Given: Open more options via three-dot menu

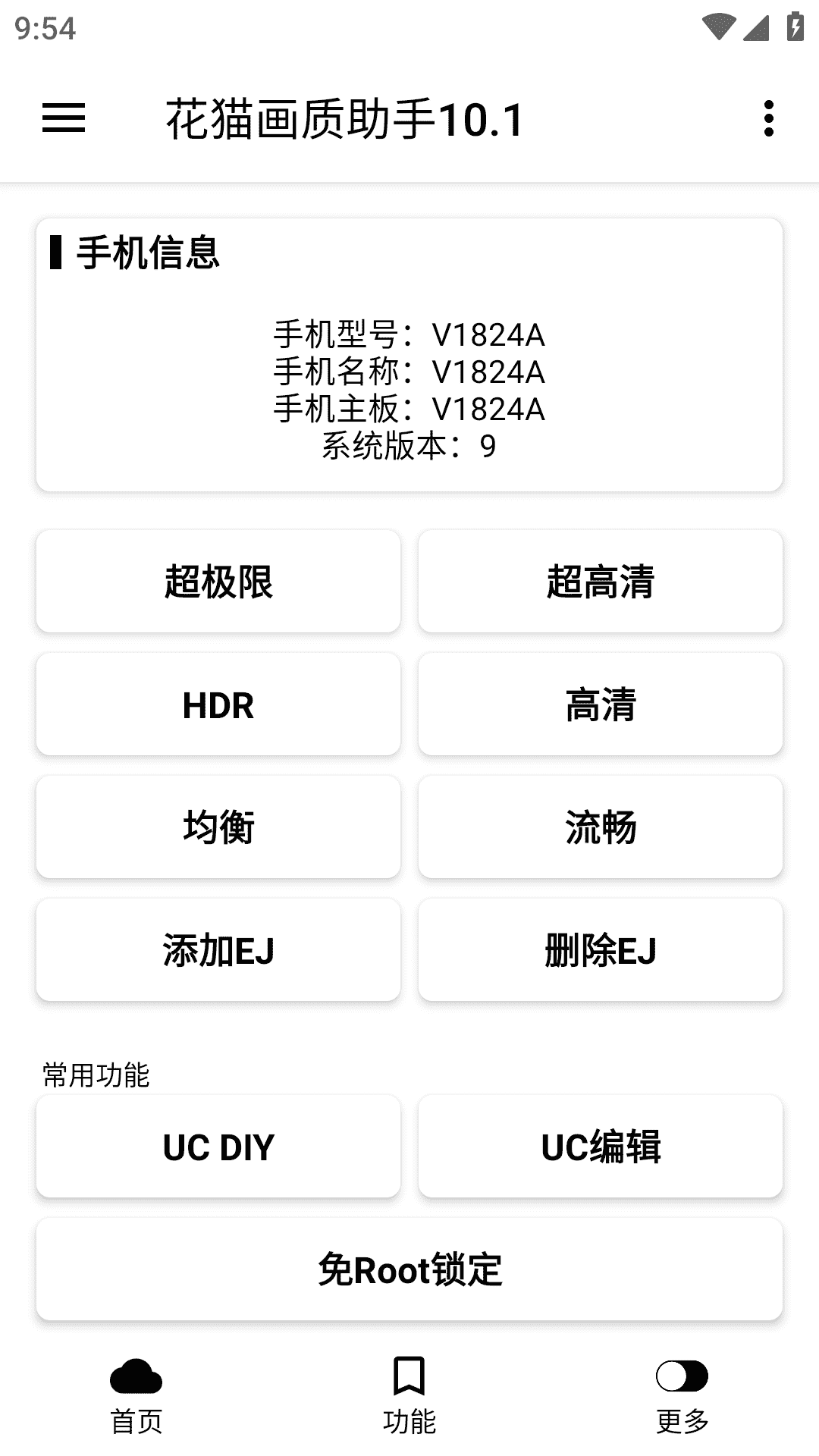Looking at the screenshot, I should click(x=770, y=118).
